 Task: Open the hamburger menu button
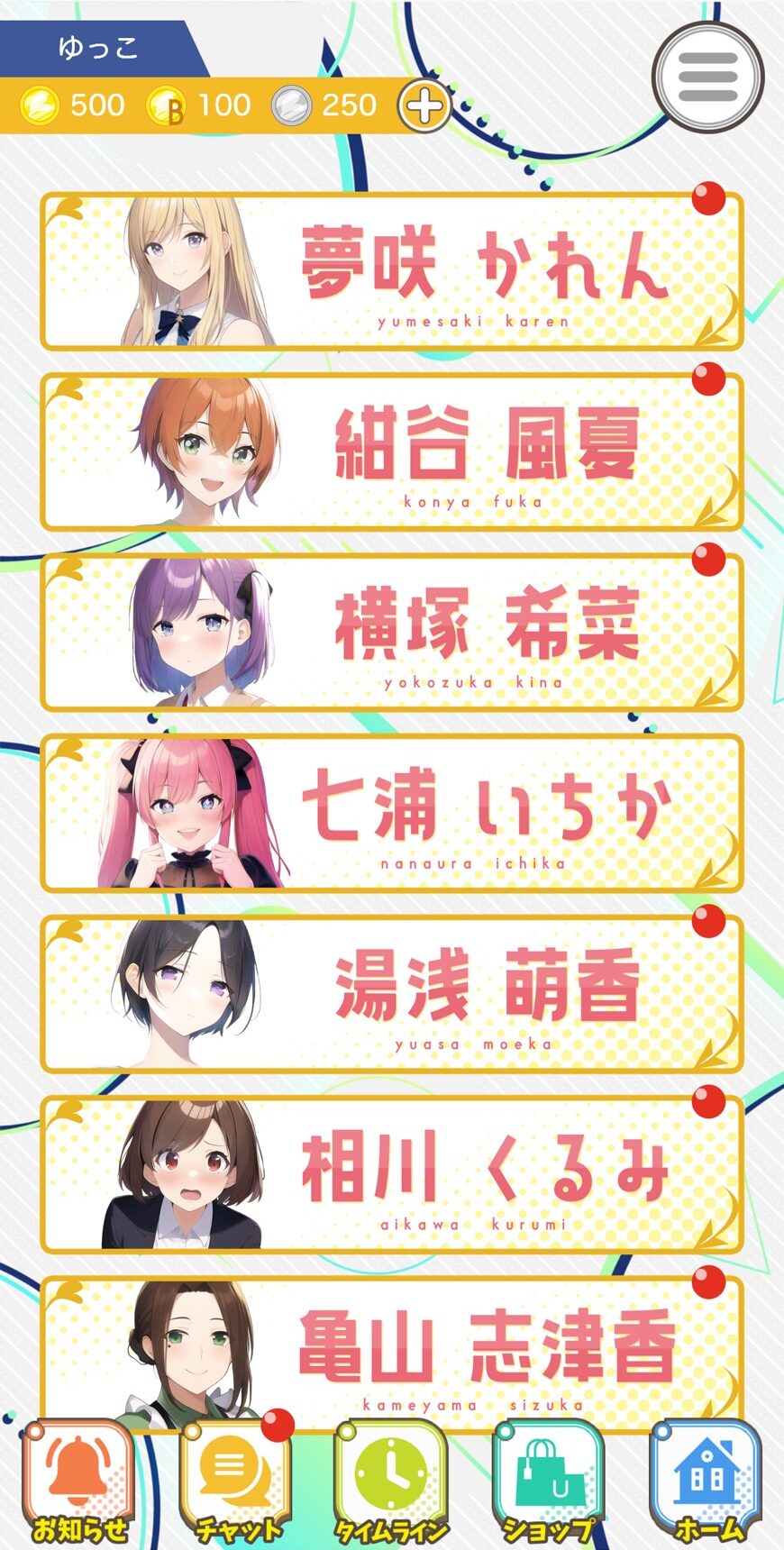tap(707, 78)
